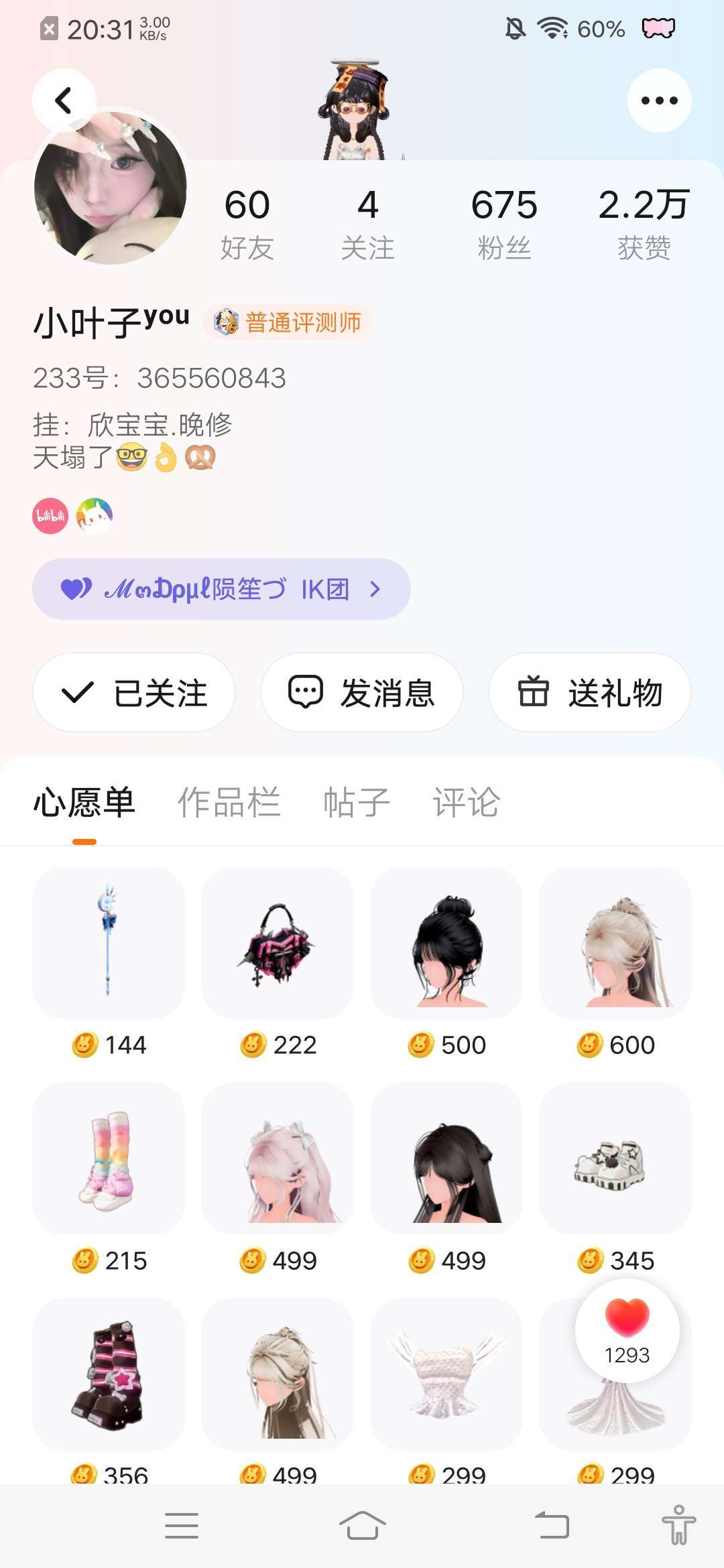
Task: Open the white sneakers item priced 345
Action: [615, 1158]
